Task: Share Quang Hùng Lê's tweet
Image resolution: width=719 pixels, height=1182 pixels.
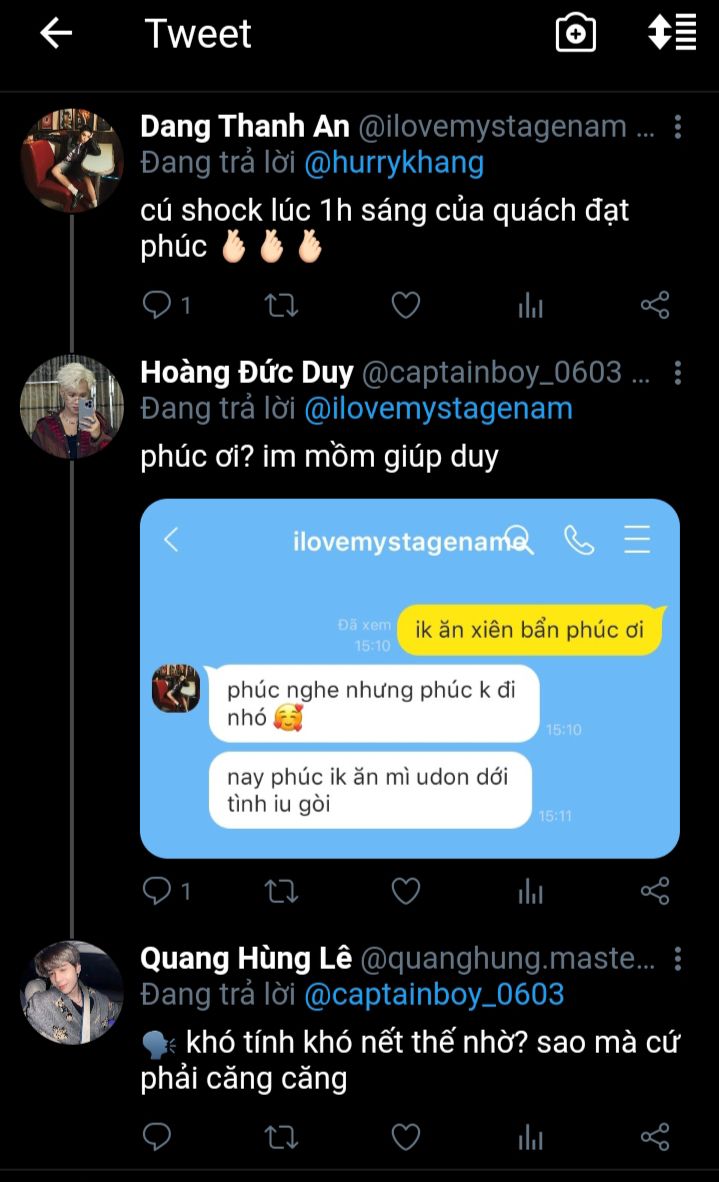Action: click(655, 1137)
